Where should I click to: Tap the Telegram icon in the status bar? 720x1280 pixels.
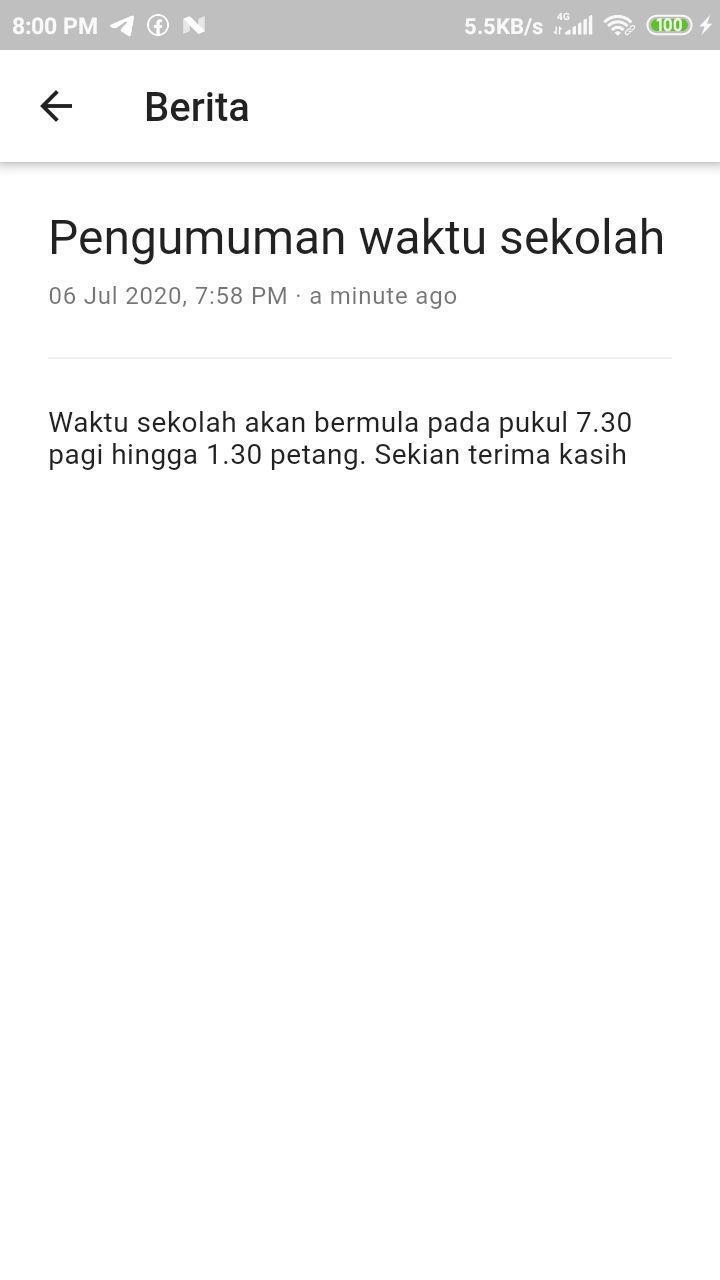[123, 26]
